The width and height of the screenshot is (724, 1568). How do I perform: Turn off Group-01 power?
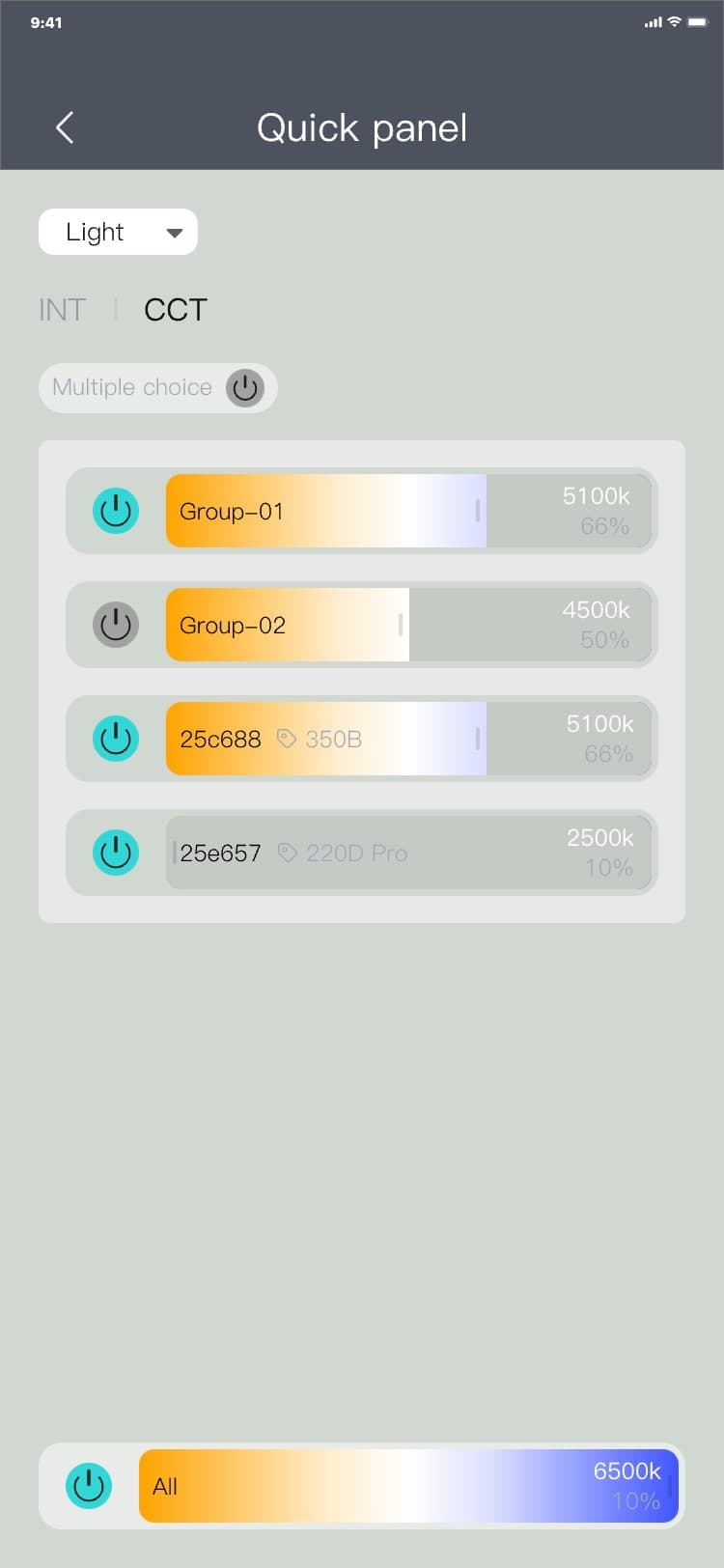116,511
